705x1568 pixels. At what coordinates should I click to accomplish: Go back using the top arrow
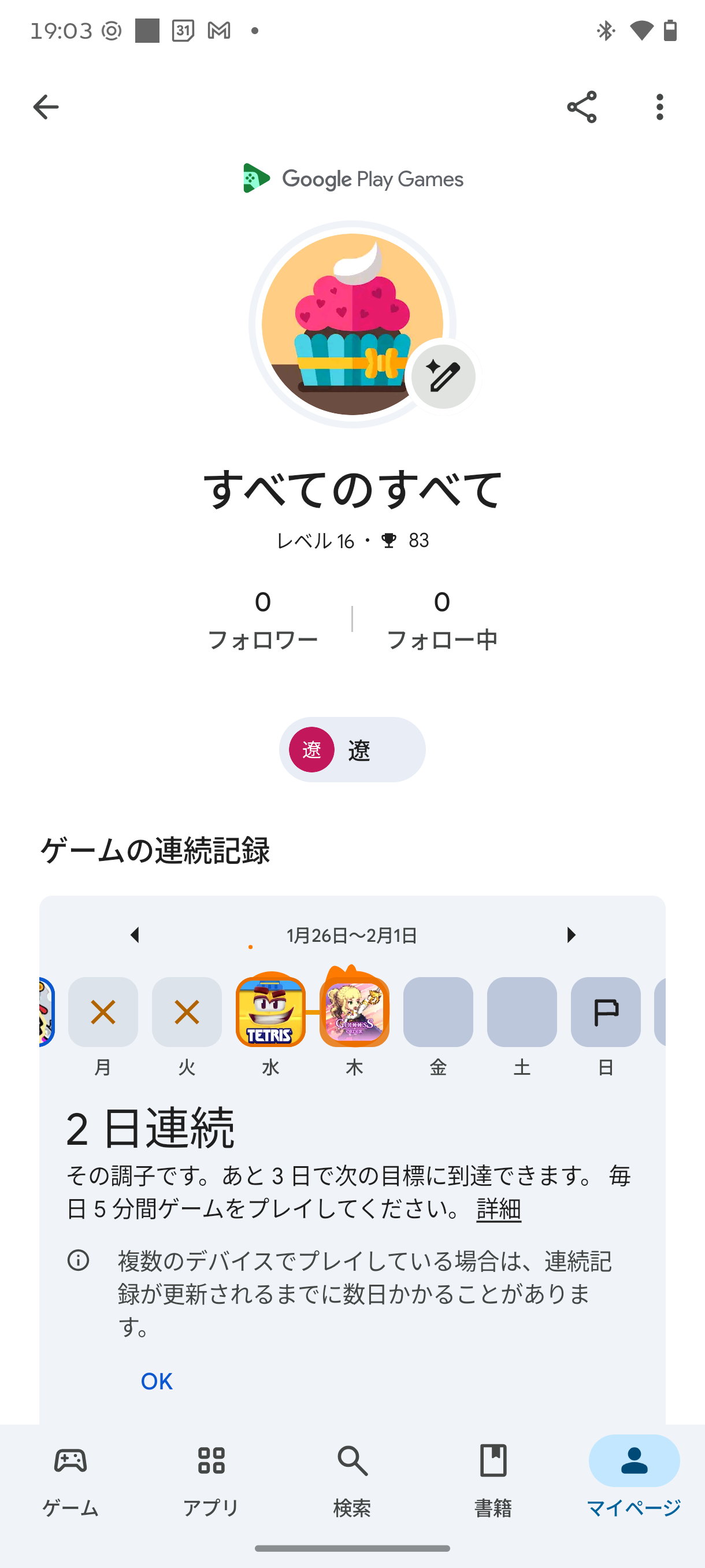coord(46,107)
